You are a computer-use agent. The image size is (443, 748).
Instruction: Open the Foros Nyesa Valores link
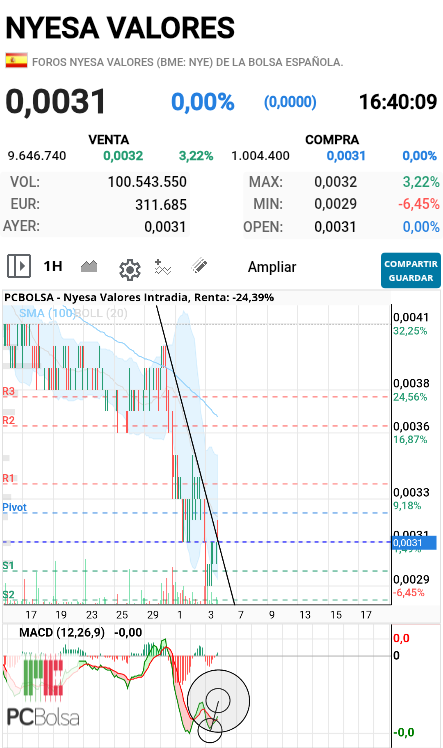pyautogui.click(x=187, y=62)
